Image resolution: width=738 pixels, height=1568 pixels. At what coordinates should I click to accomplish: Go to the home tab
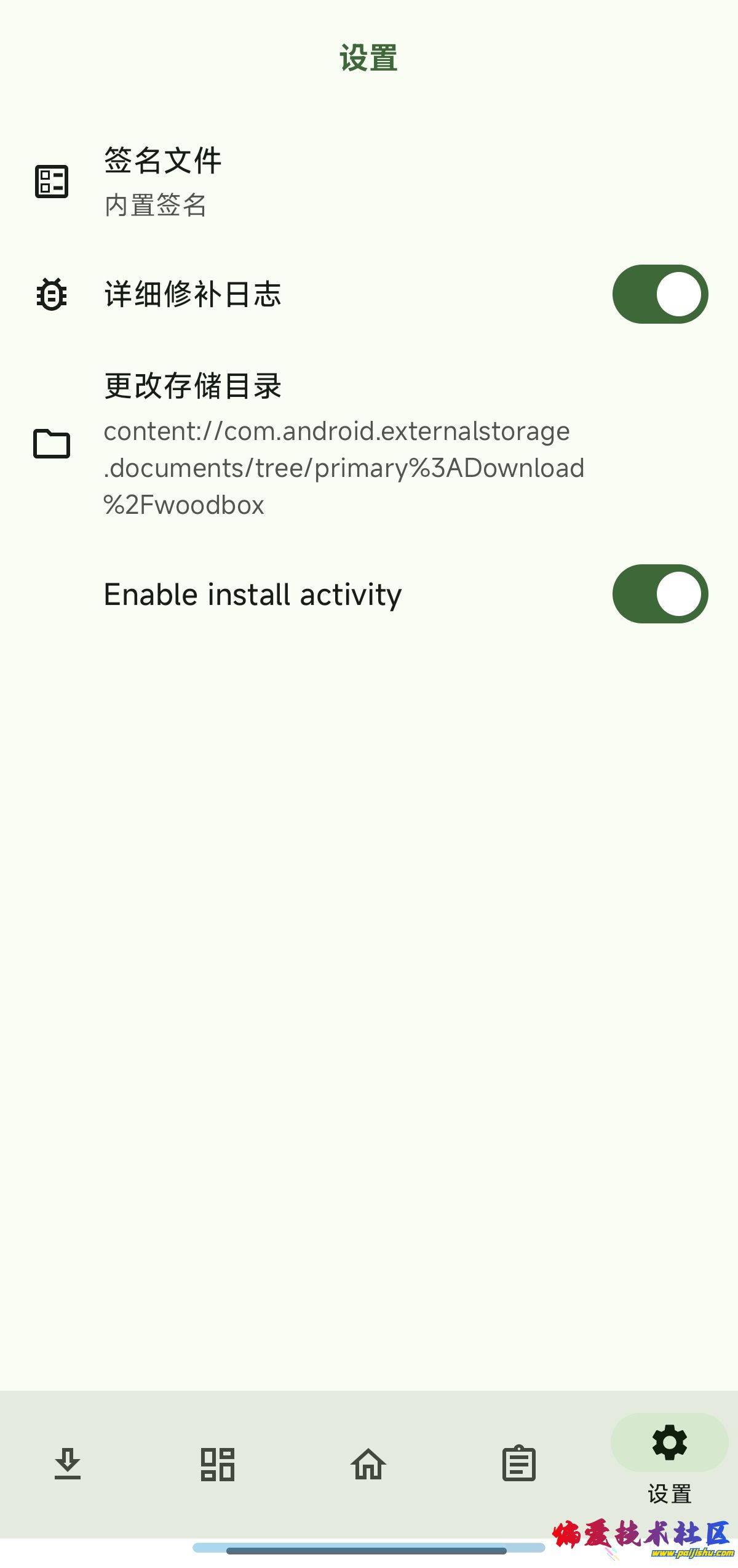(368, 1463)
